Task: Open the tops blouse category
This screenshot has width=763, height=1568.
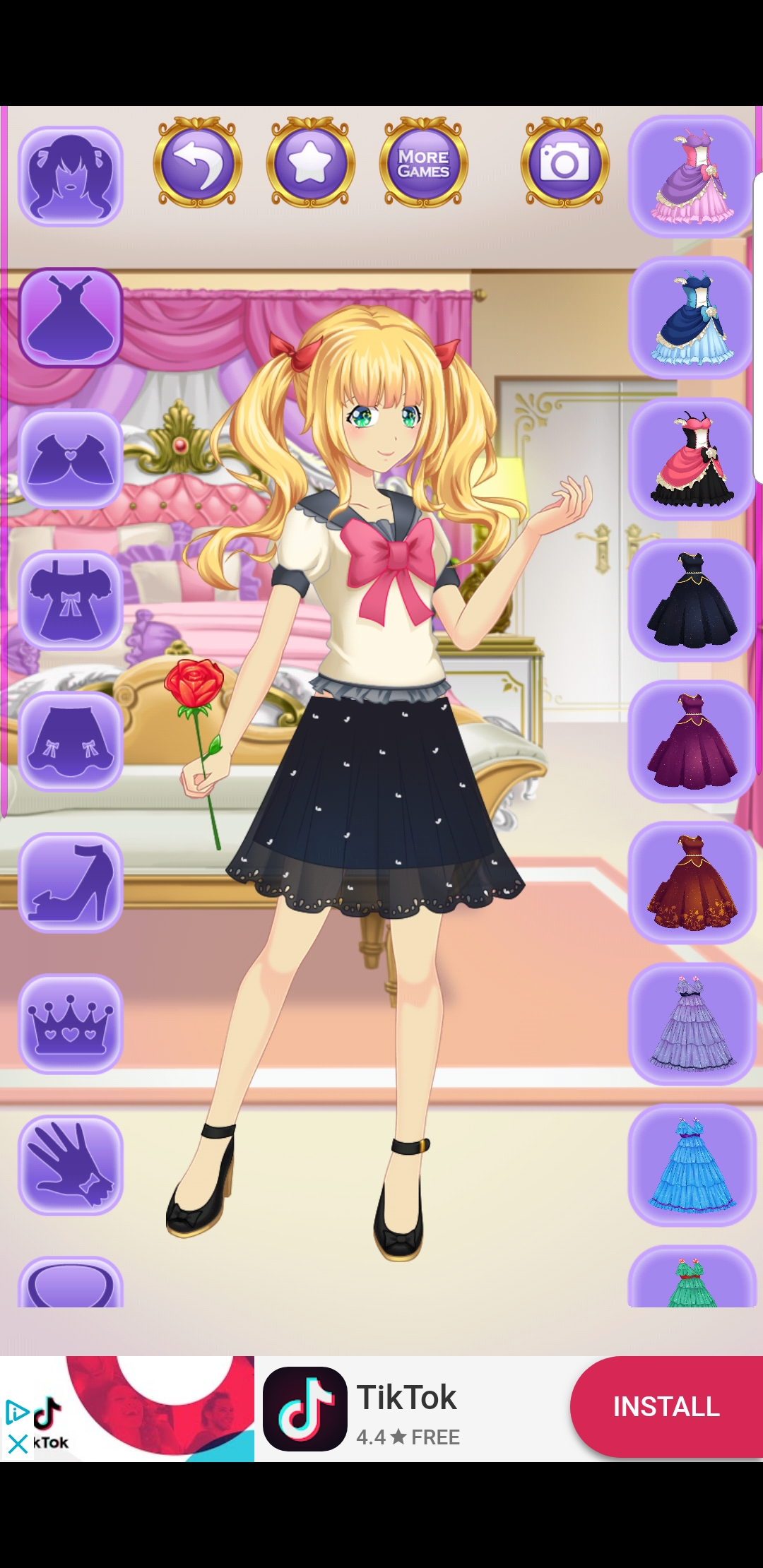Action: click(71, 600)
